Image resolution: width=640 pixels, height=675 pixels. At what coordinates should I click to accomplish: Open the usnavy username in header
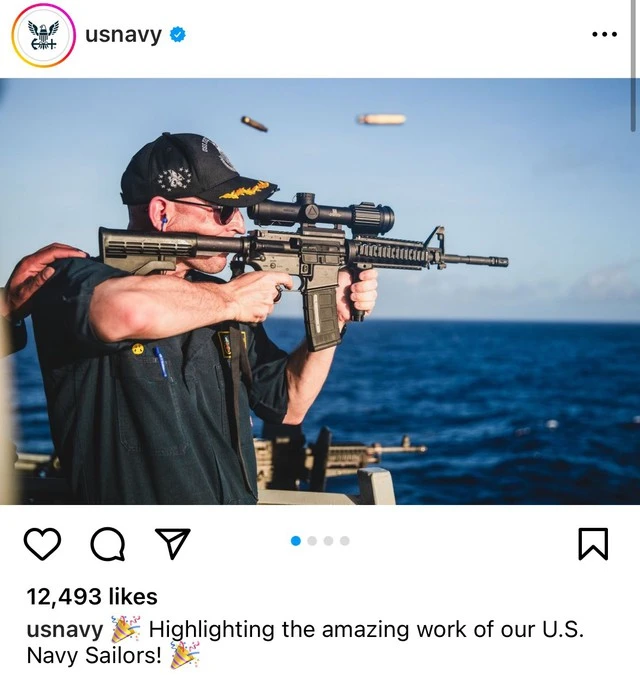pos(123,35)
